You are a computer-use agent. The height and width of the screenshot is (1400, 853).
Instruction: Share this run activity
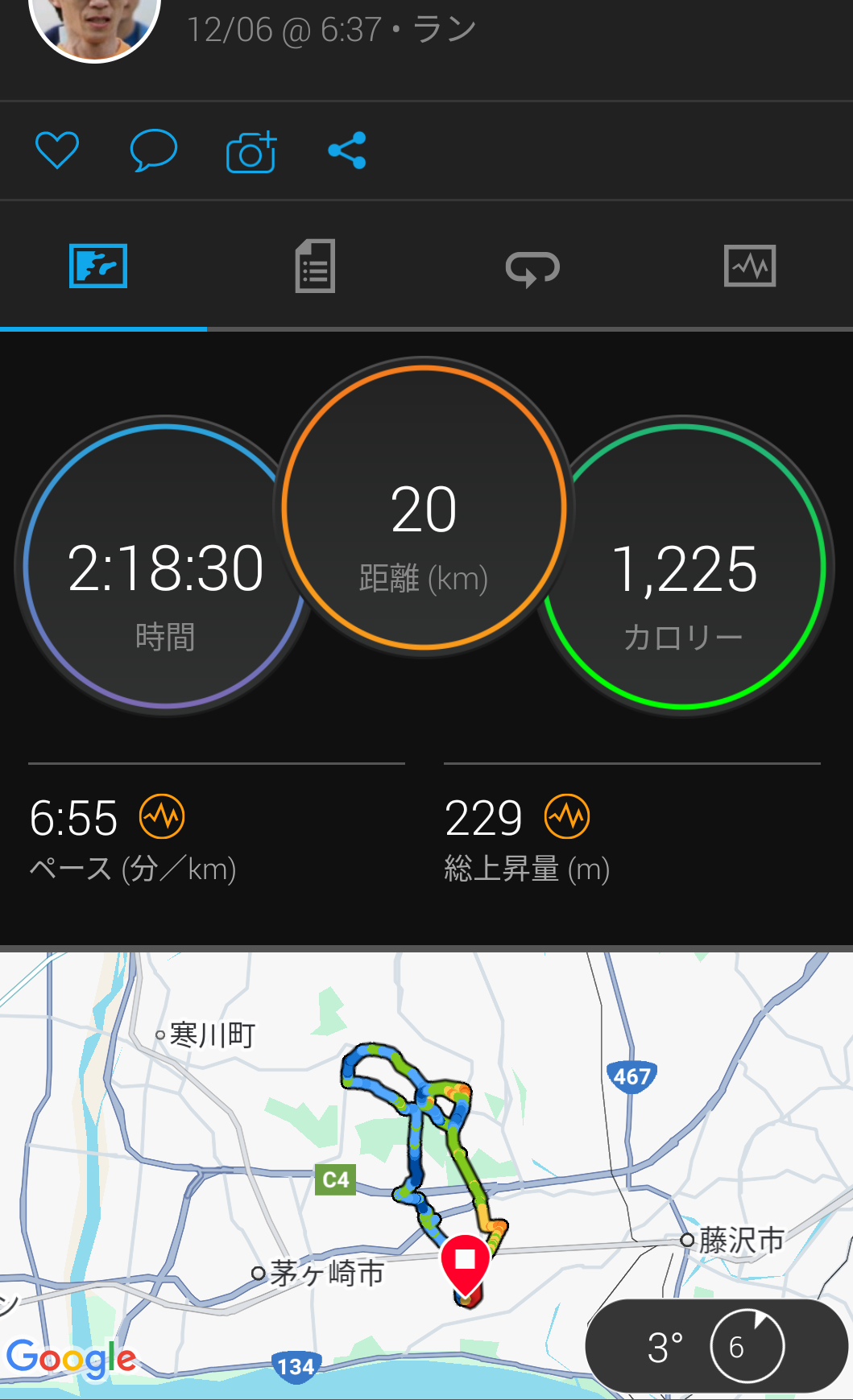(x=347, y=151)
